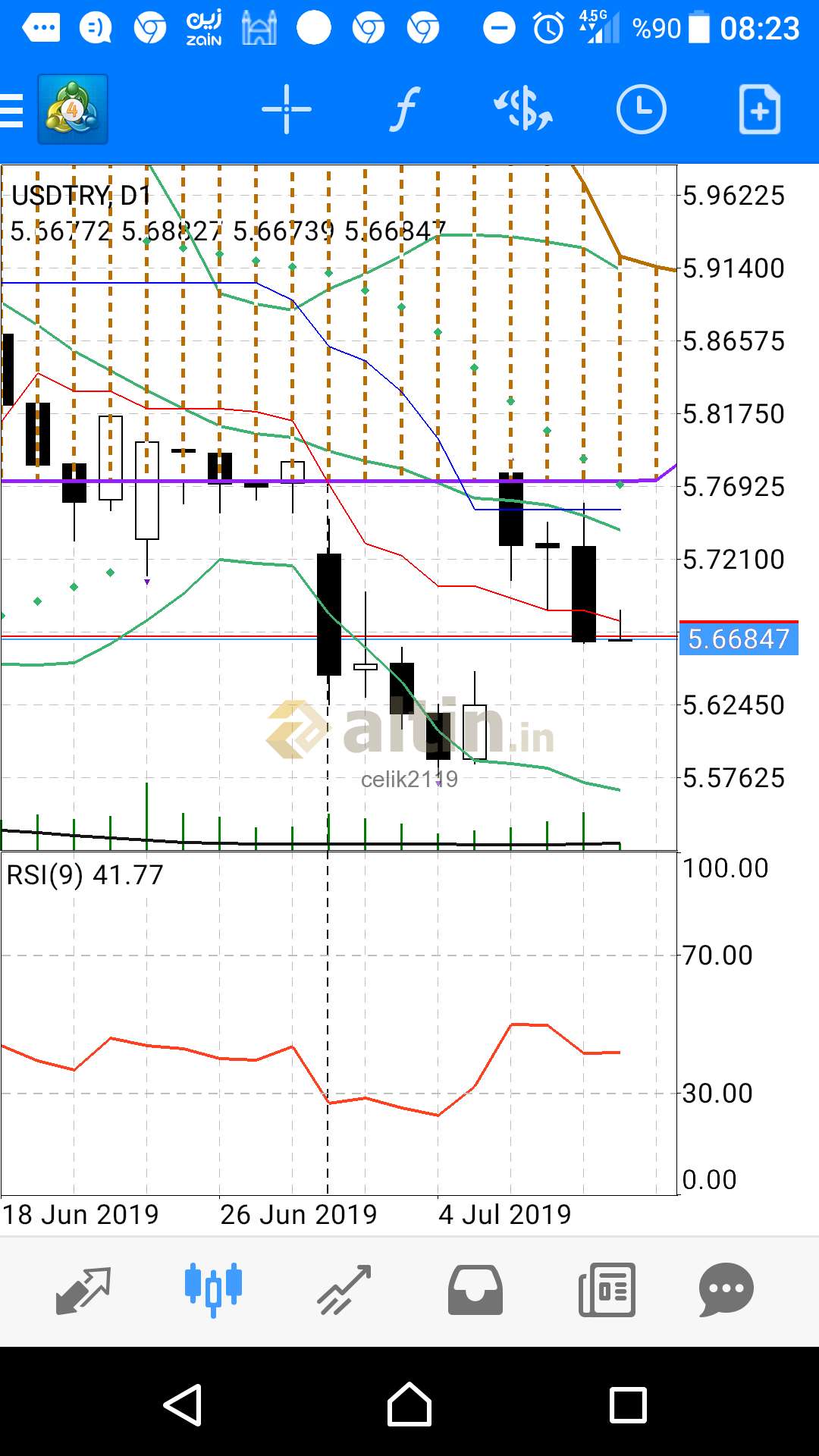
Task: Open a new order ticket
Action: [x=759, y=110]
